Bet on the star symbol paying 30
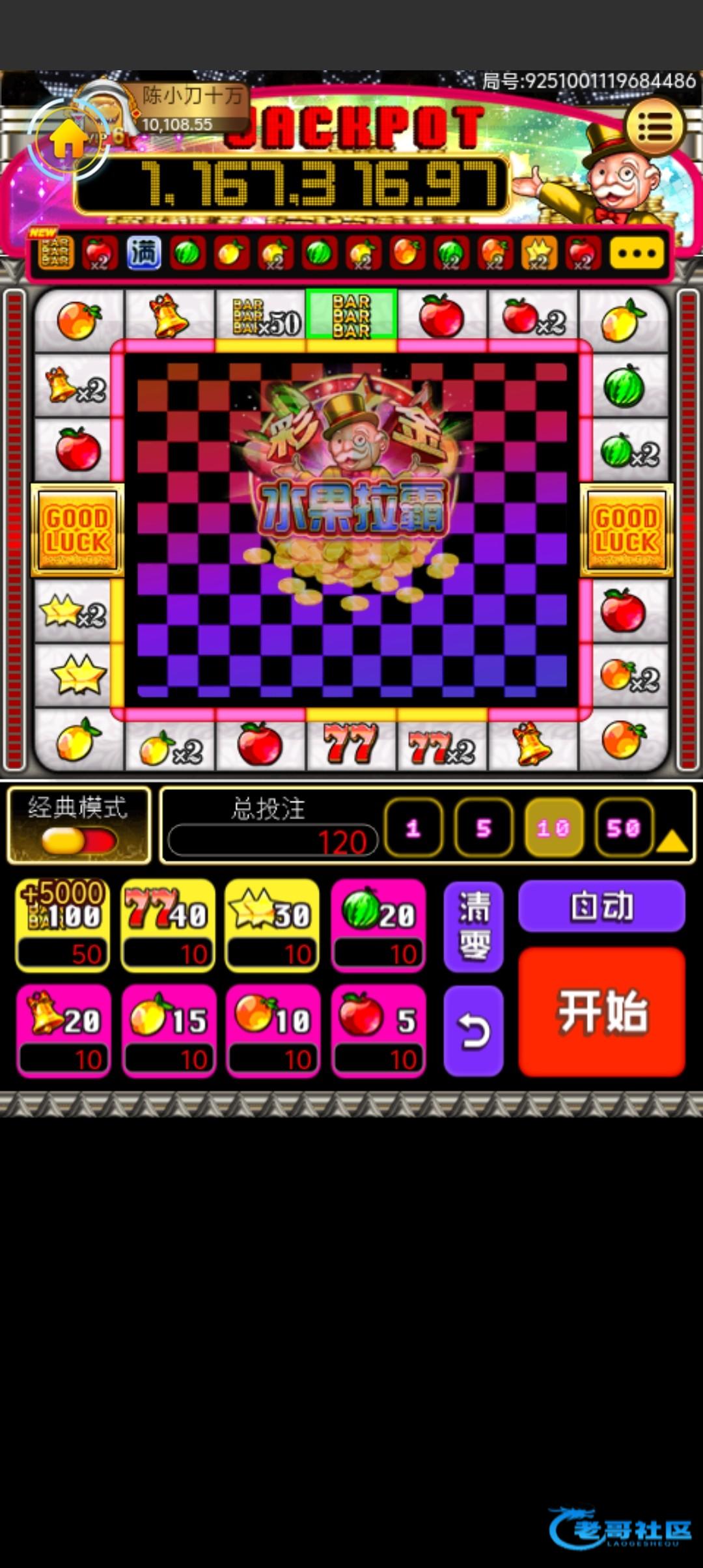 [x=273, y=925]
